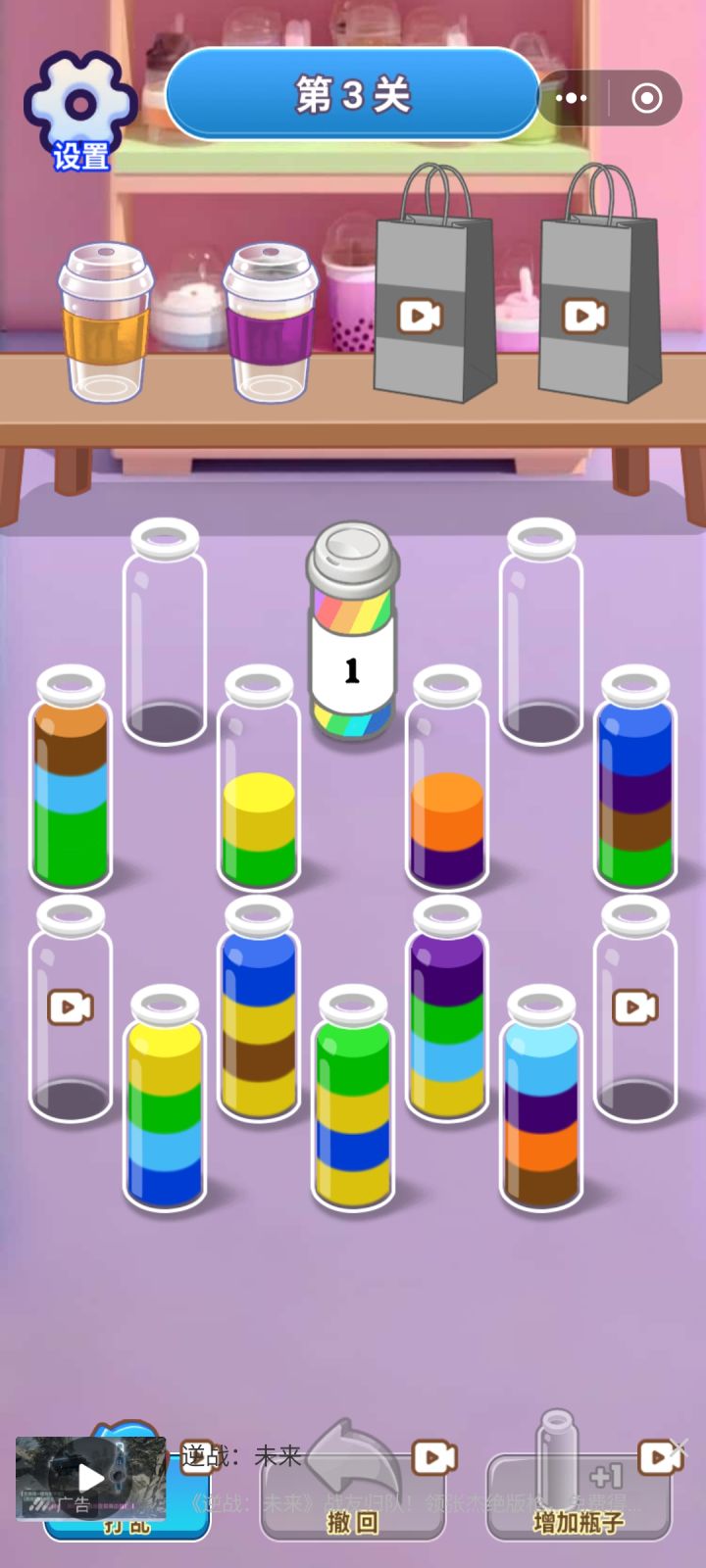Tap the empty tall bottle at top left
Image resolution: width=706 pixels, height=1568 pixels.
pos(167,627)
